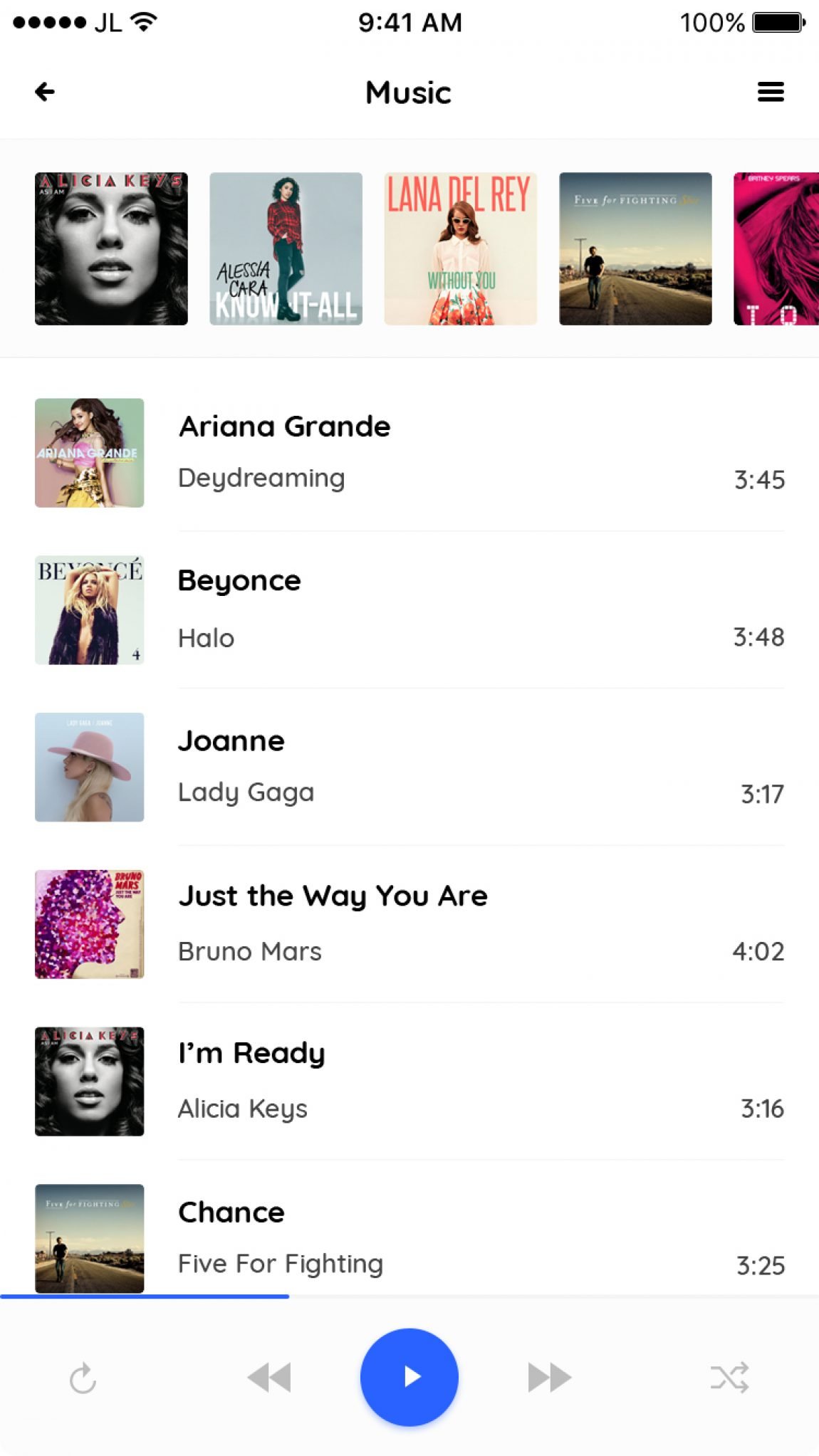Go back using the arrow icon
Screen dimensions: 819x1456
pos(45,92)
